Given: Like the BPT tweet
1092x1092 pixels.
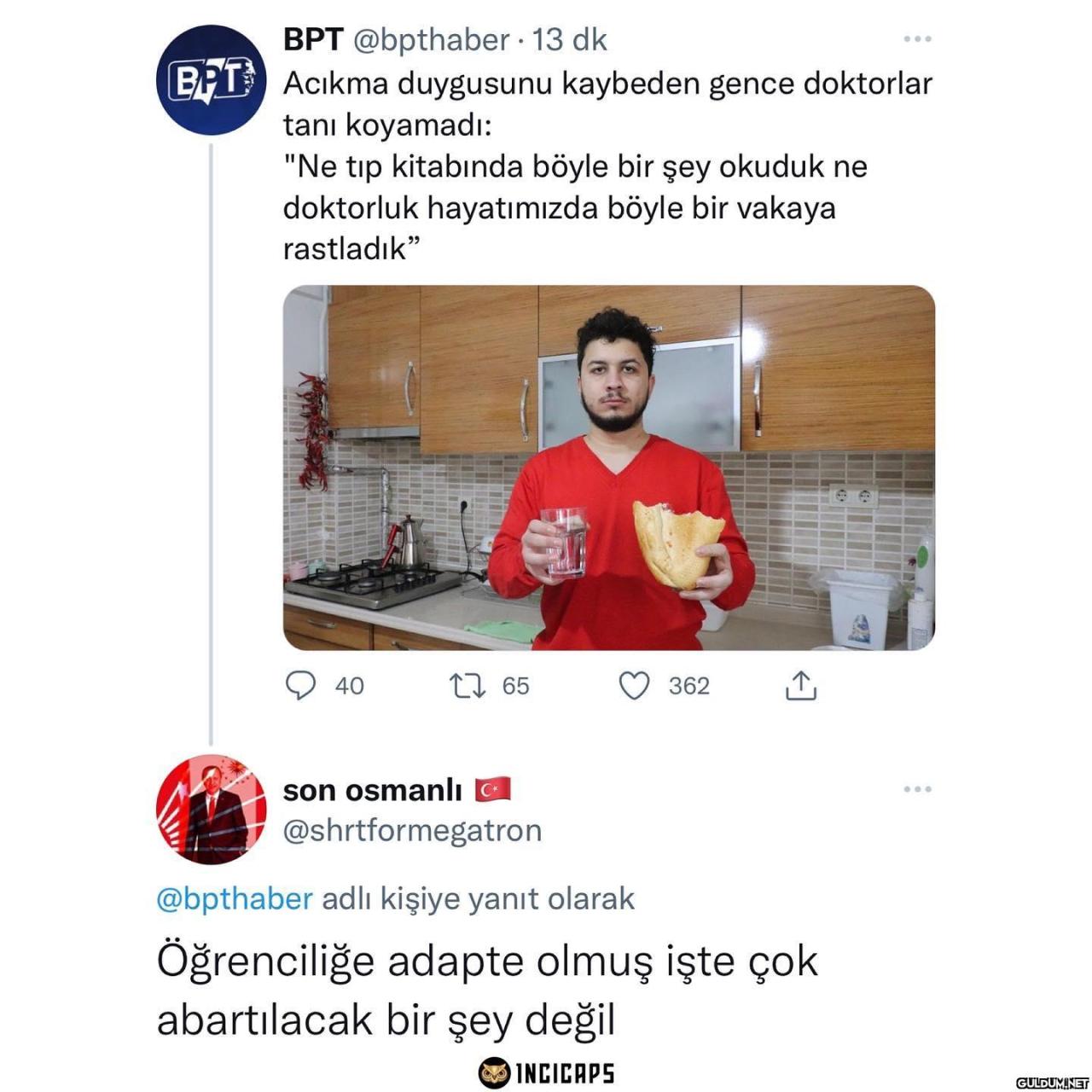Looking at the screenshot, I should [x=634, y=685].
